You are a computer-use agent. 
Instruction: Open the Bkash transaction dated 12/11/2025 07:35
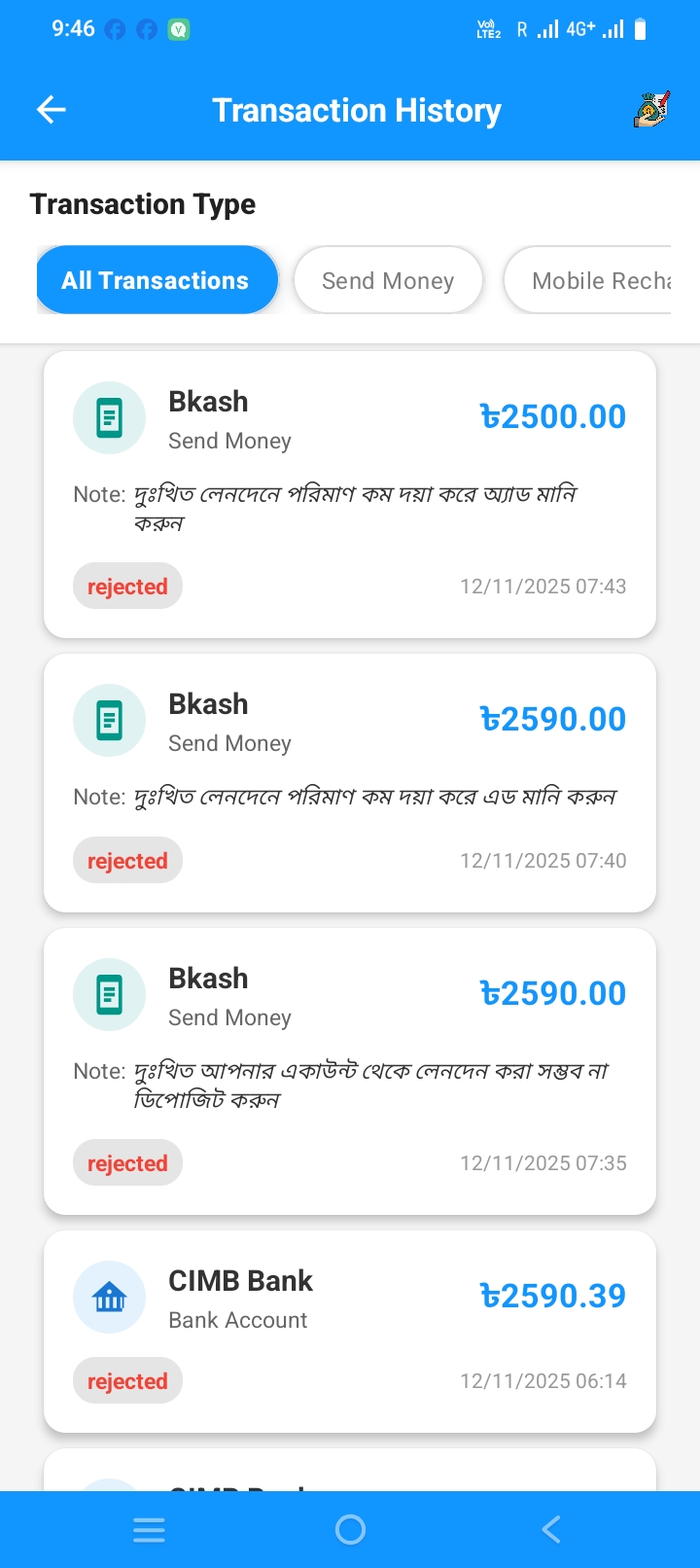pos(350,1070)
